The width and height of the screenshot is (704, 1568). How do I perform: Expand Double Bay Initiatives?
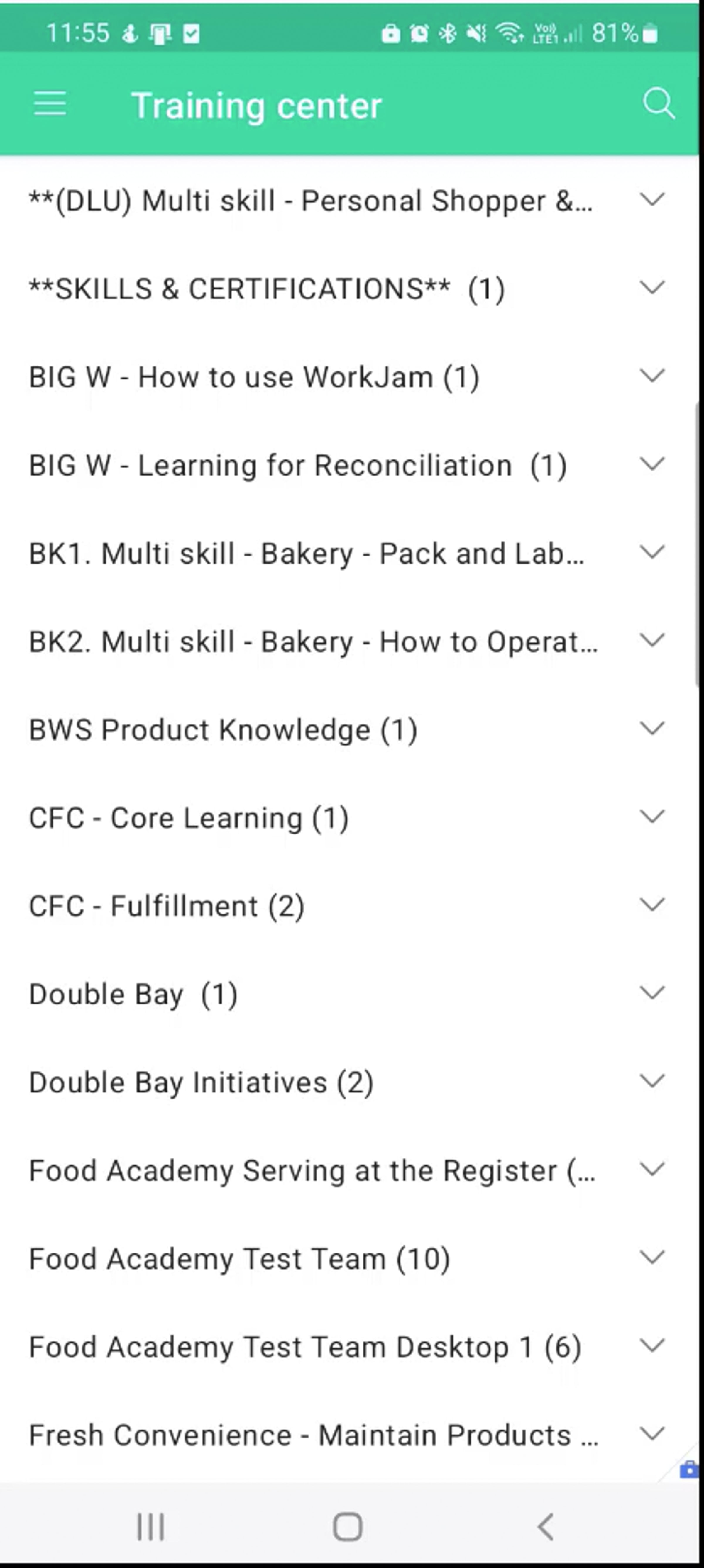click(x=651, y=1082)
